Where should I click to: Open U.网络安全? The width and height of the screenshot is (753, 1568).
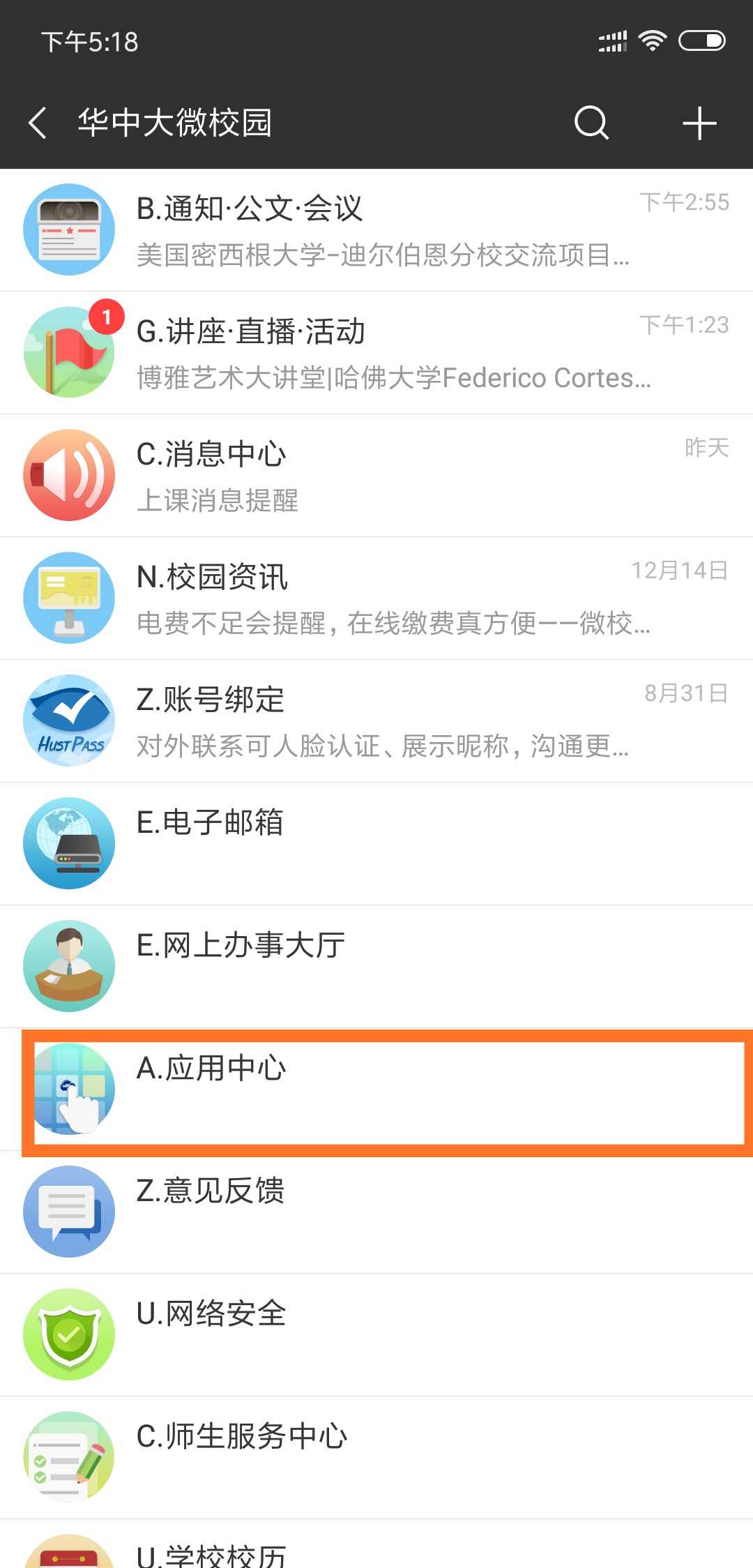pyautogui.click(x=376, y=1335)
